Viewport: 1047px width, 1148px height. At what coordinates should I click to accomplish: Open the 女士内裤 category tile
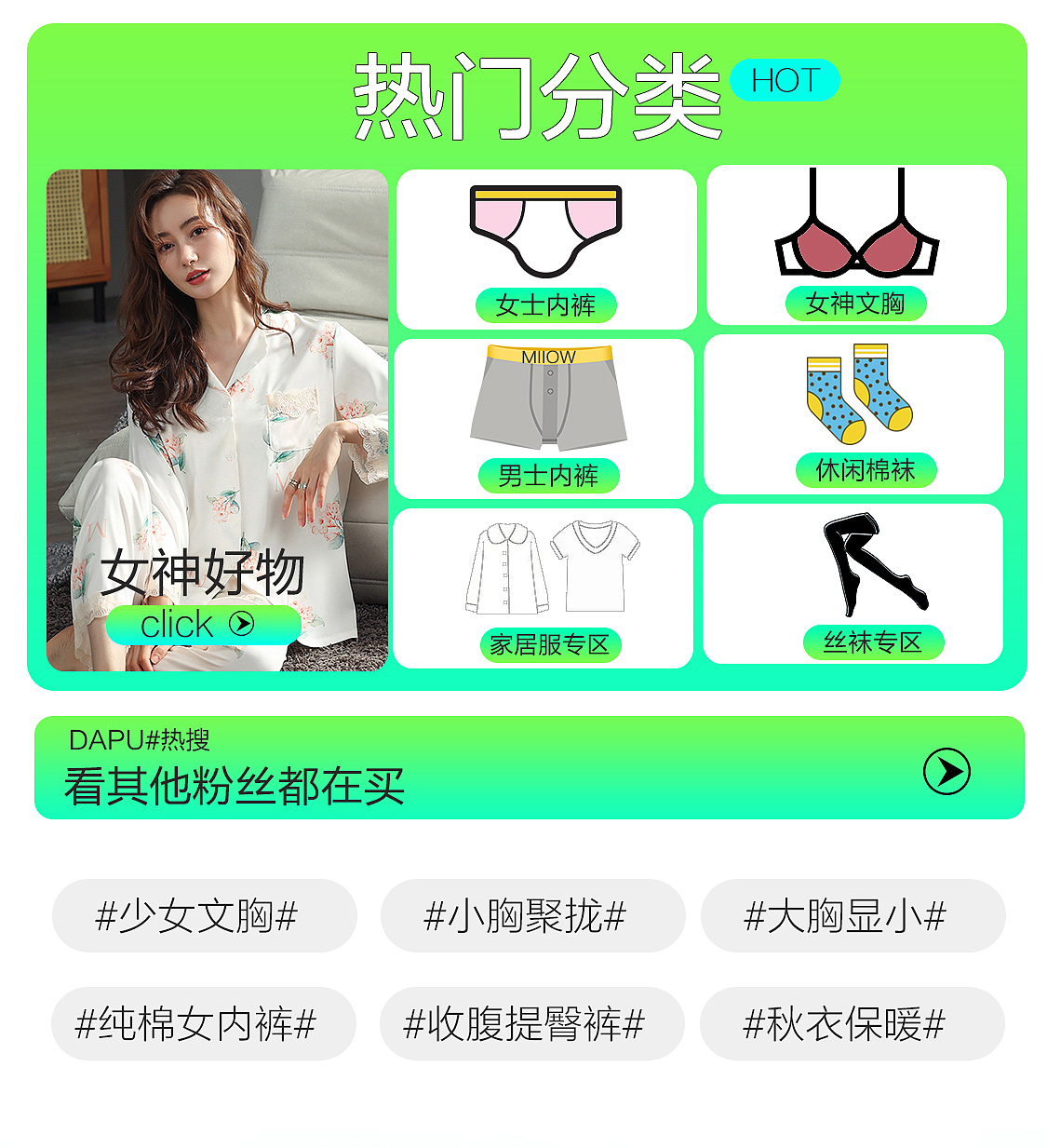(x=546, y=250)
